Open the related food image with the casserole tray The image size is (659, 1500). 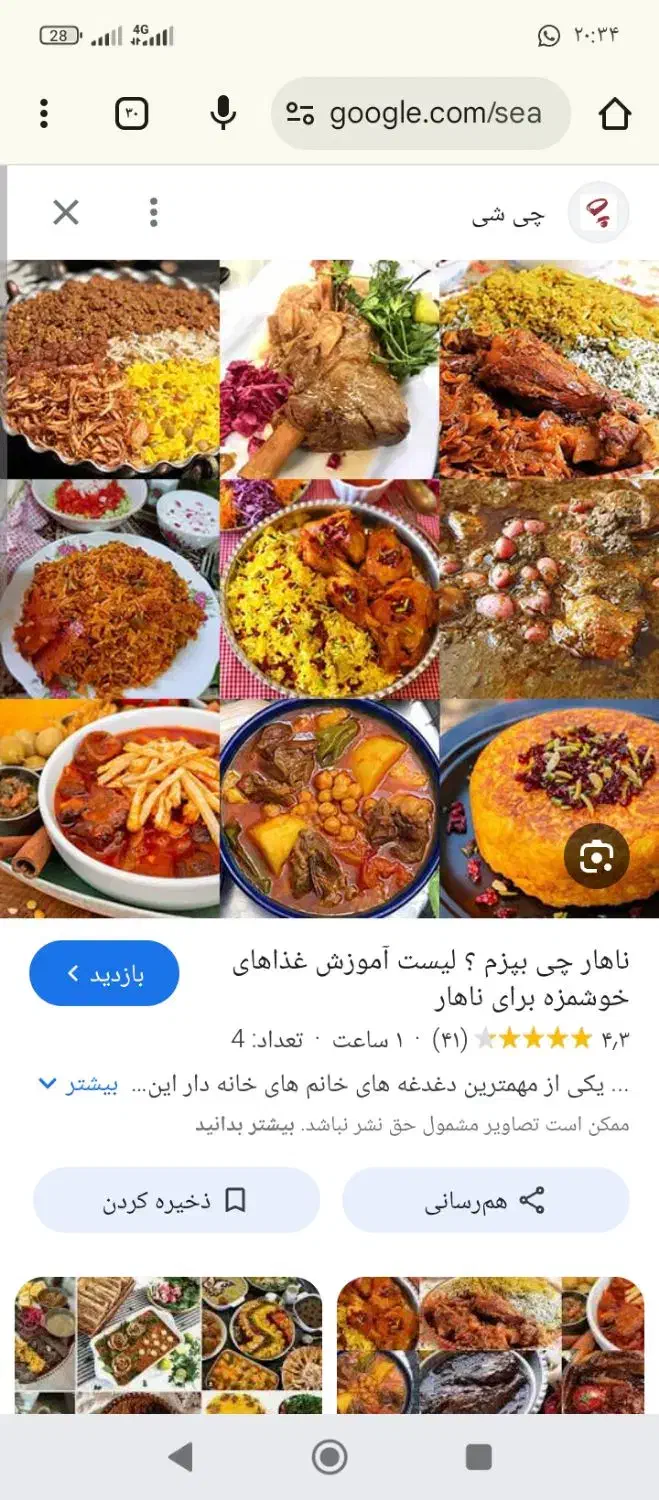pos(168,1345)
